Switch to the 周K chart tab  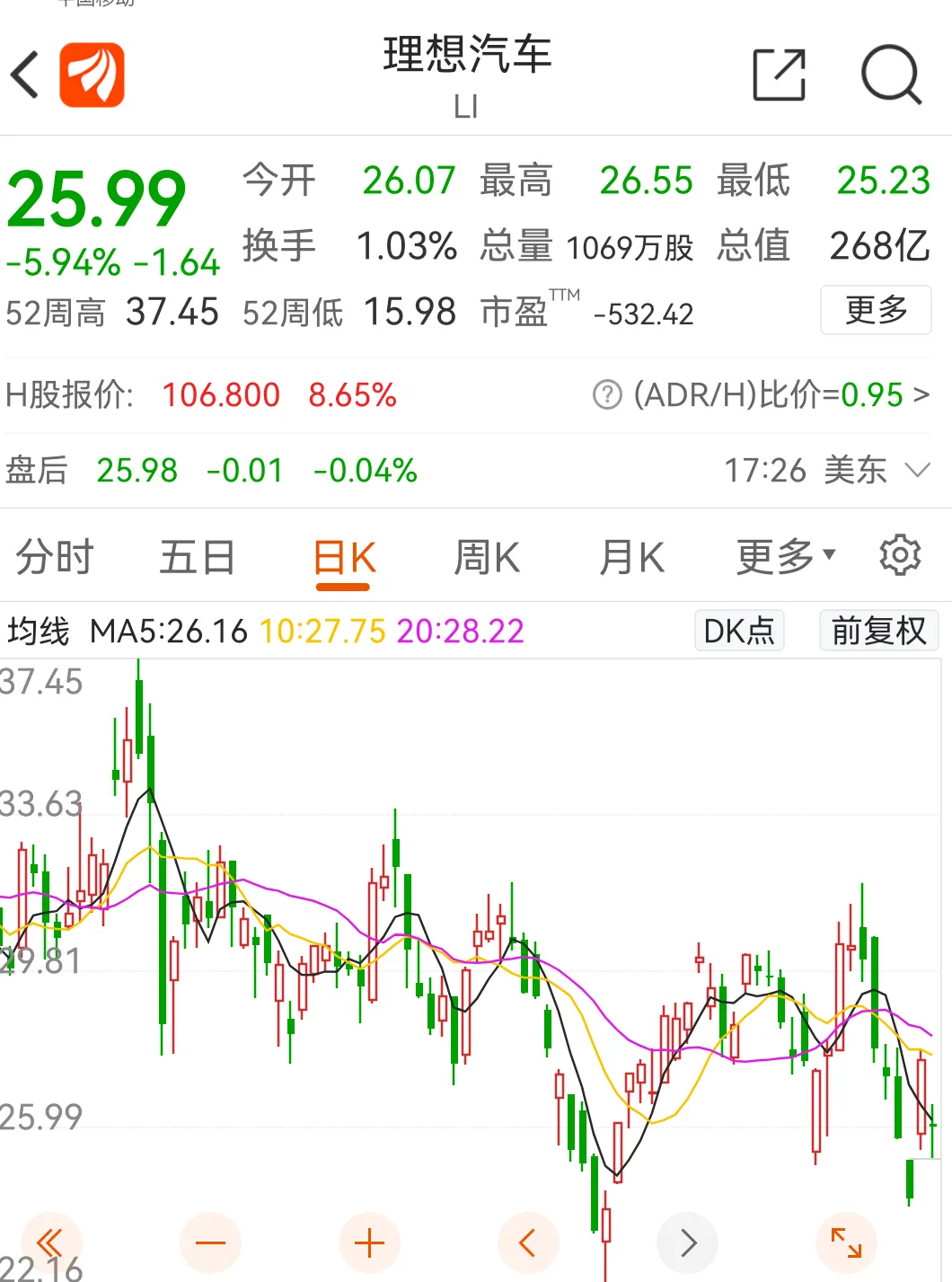(487, 557)
